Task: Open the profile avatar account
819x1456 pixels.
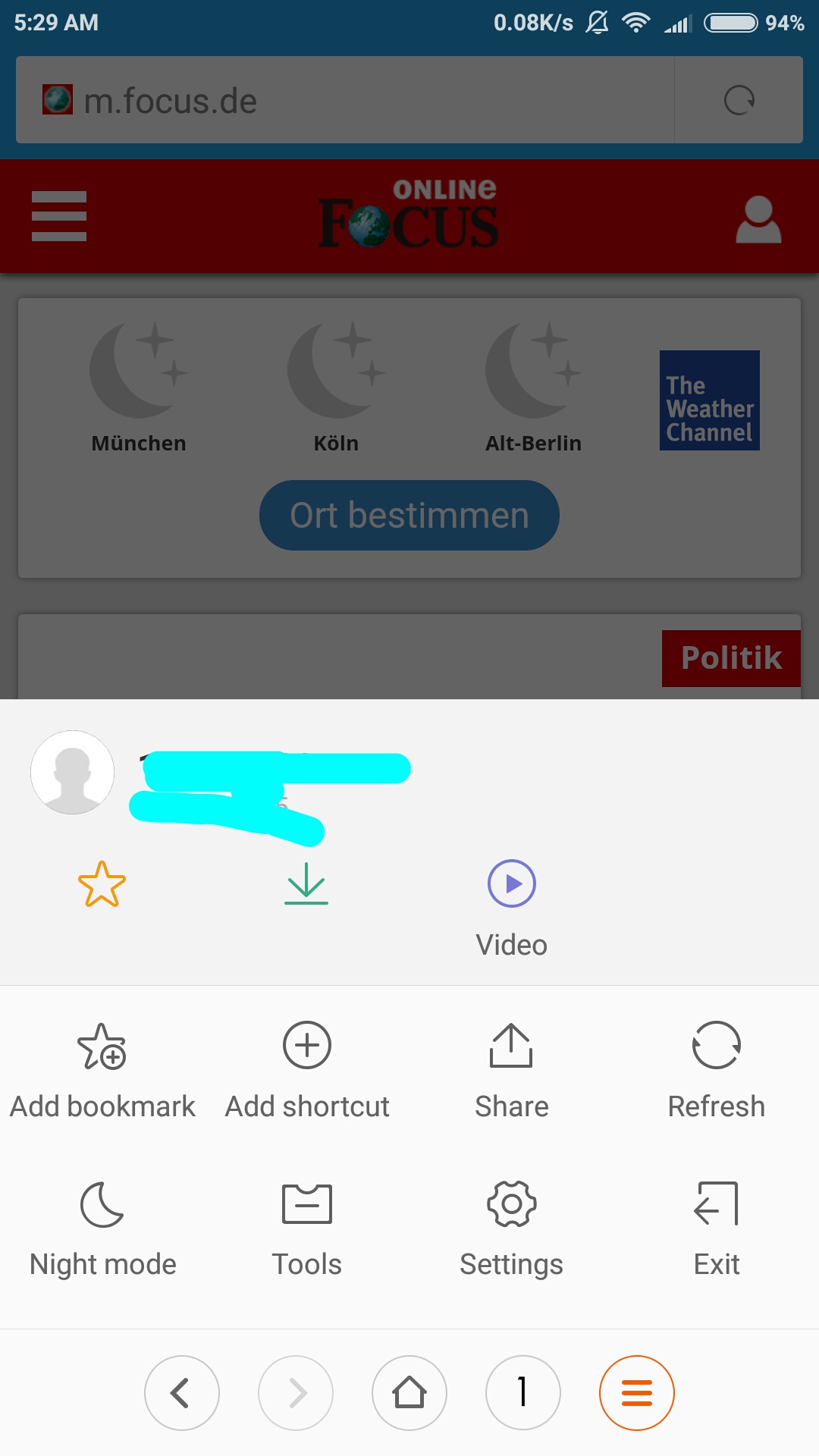Action: pos(73,772)
